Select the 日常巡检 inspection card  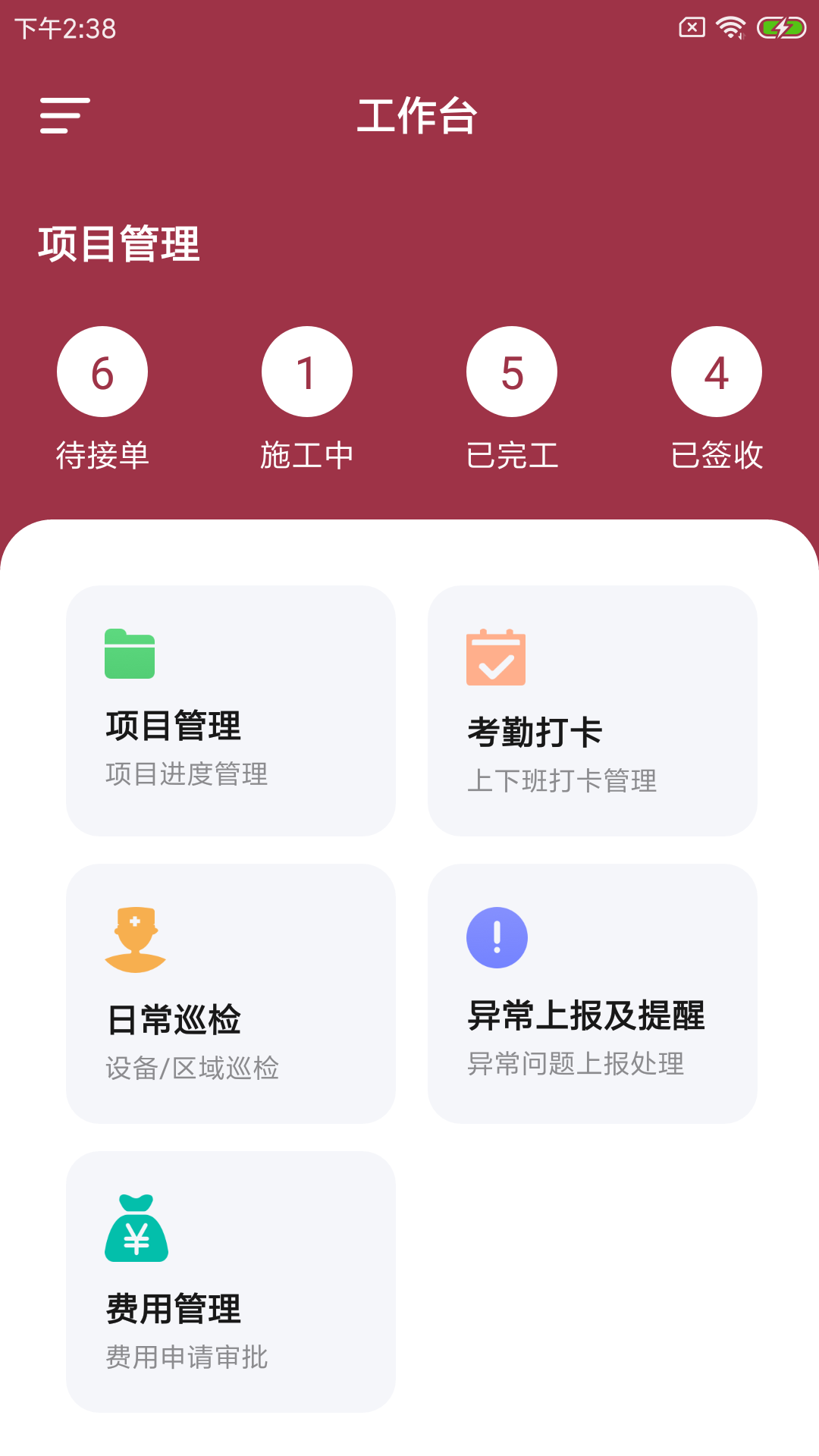231,993
